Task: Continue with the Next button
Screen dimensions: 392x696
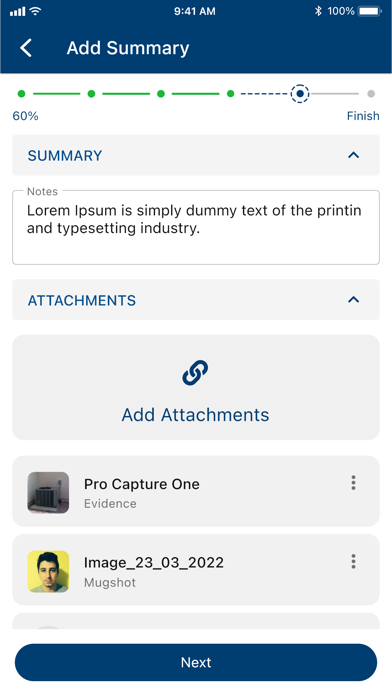Action: click(x=196, y=662)
